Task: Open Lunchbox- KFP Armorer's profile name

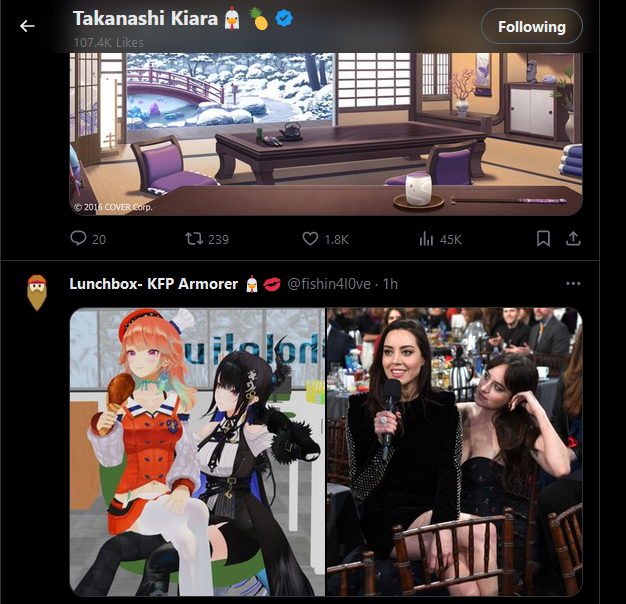Action: pos(153,284)
